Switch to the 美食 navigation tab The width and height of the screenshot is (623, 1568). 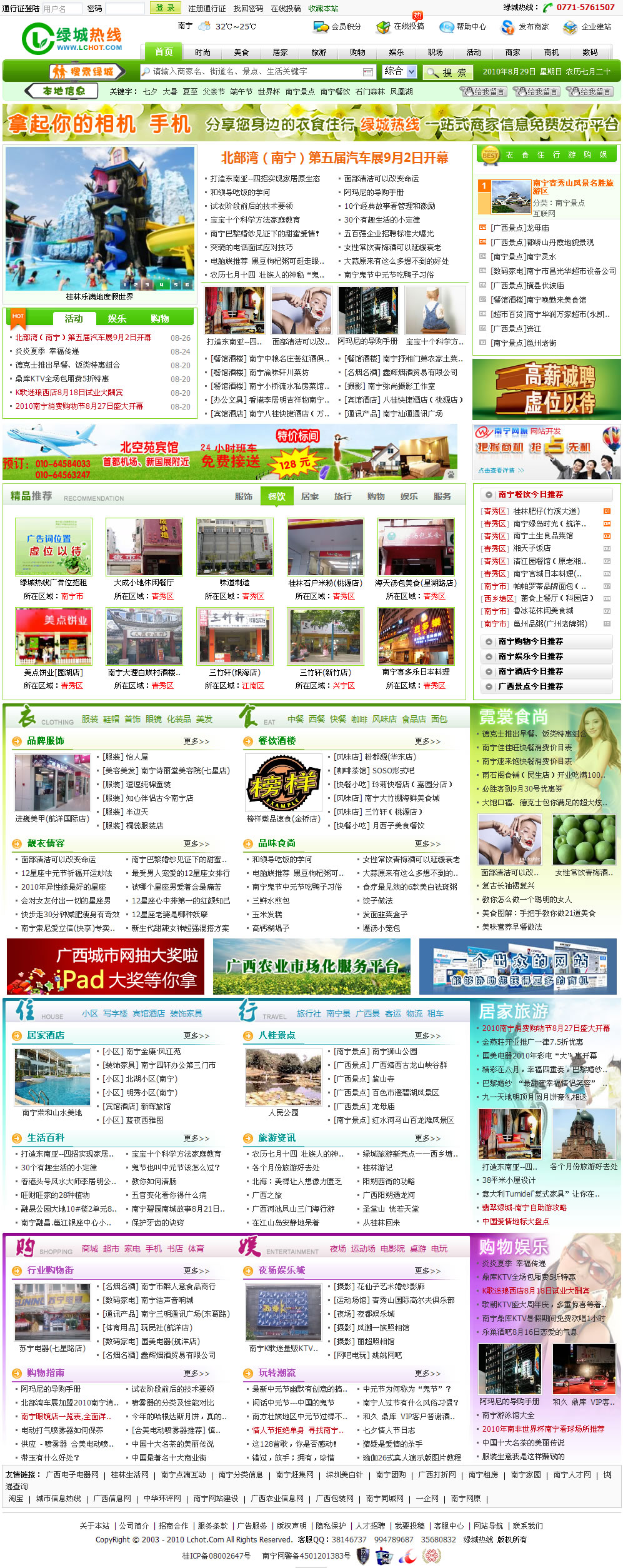click(x=241, y=53)
